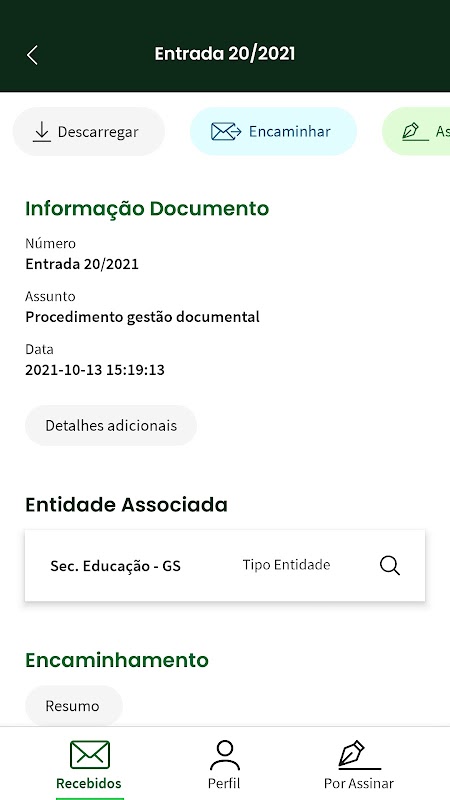Tap the magnifier icon on entity card
450x800 pixels.
pyautogui.click(x=390, y=565)
